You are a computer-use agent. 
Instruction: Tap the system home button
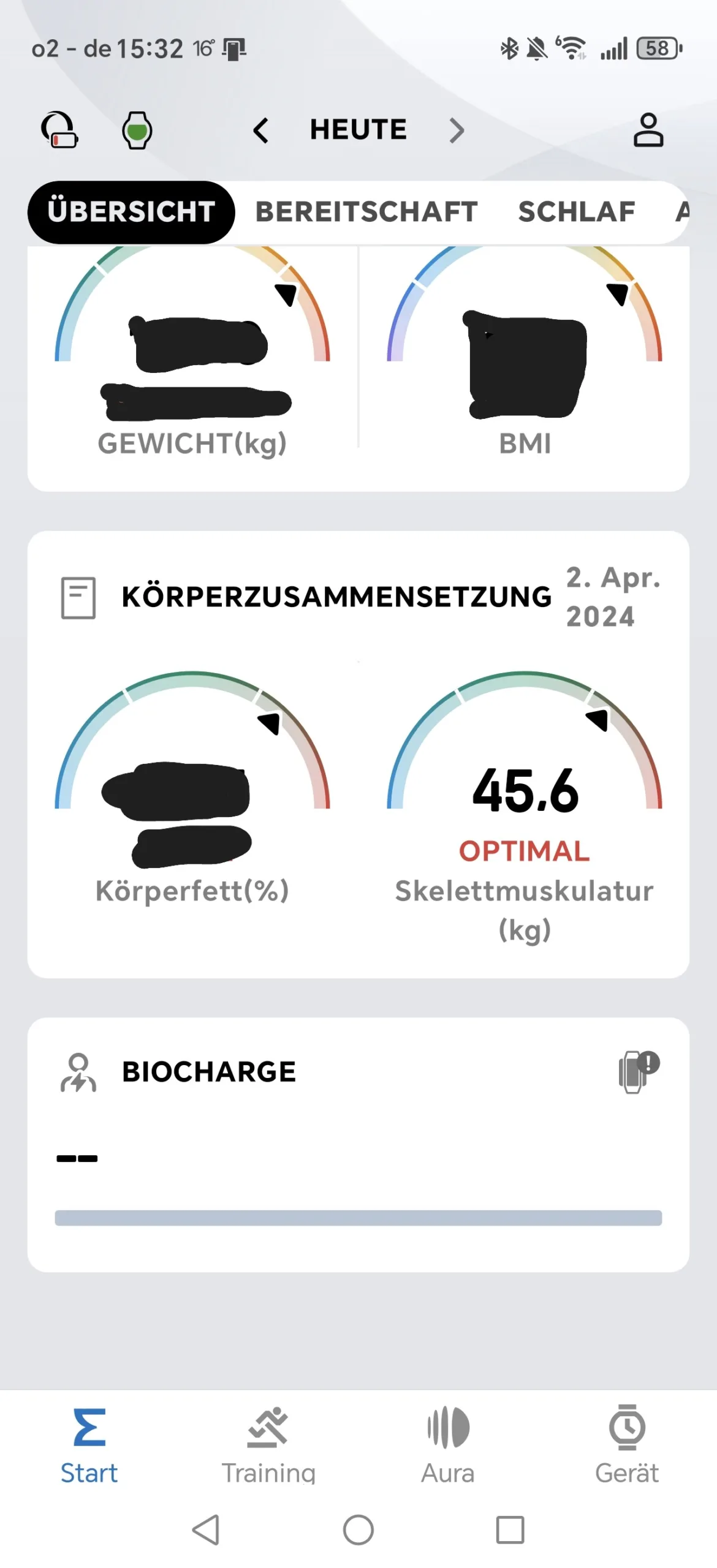[x=358, y=1530]
